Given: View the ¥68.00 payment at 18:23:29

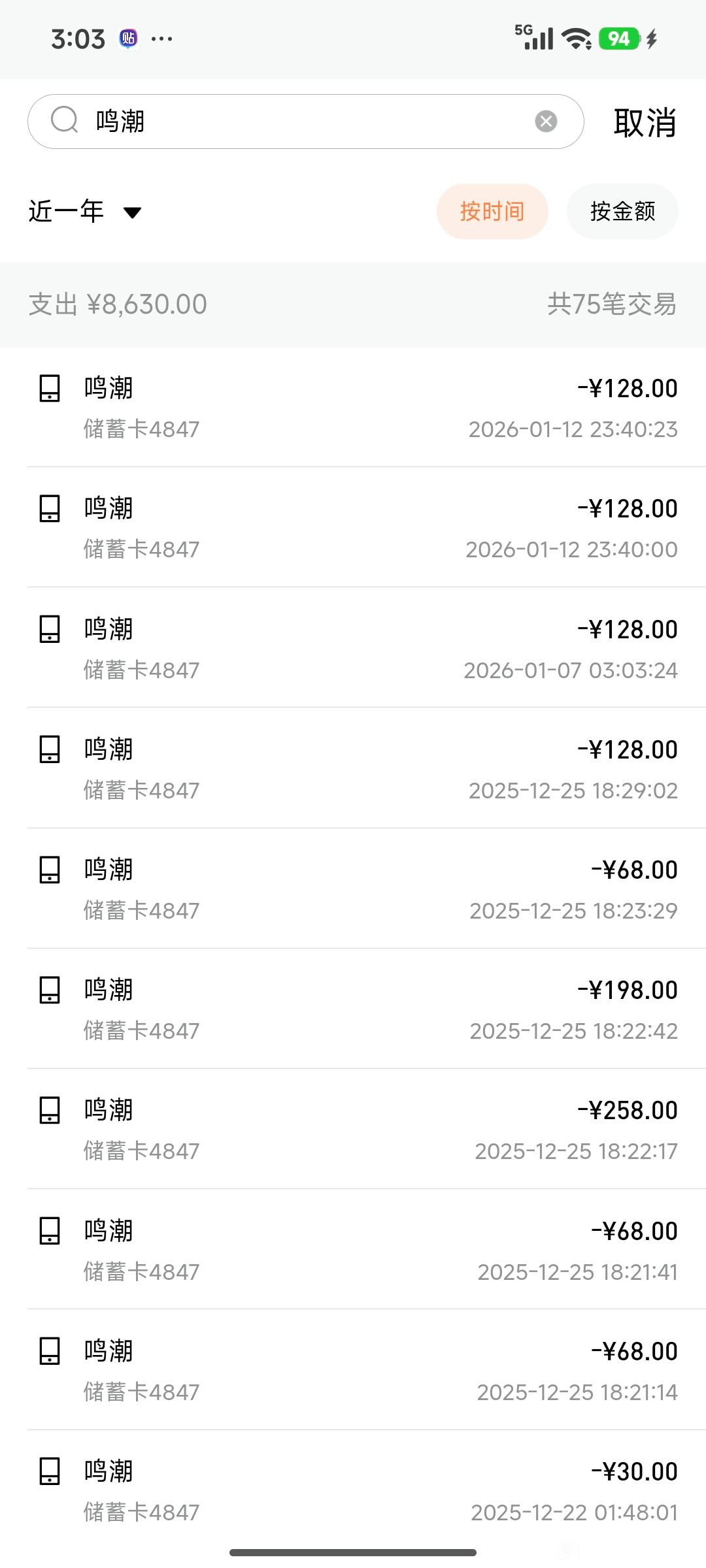Looking at the screenshot, I should point(353,889).
